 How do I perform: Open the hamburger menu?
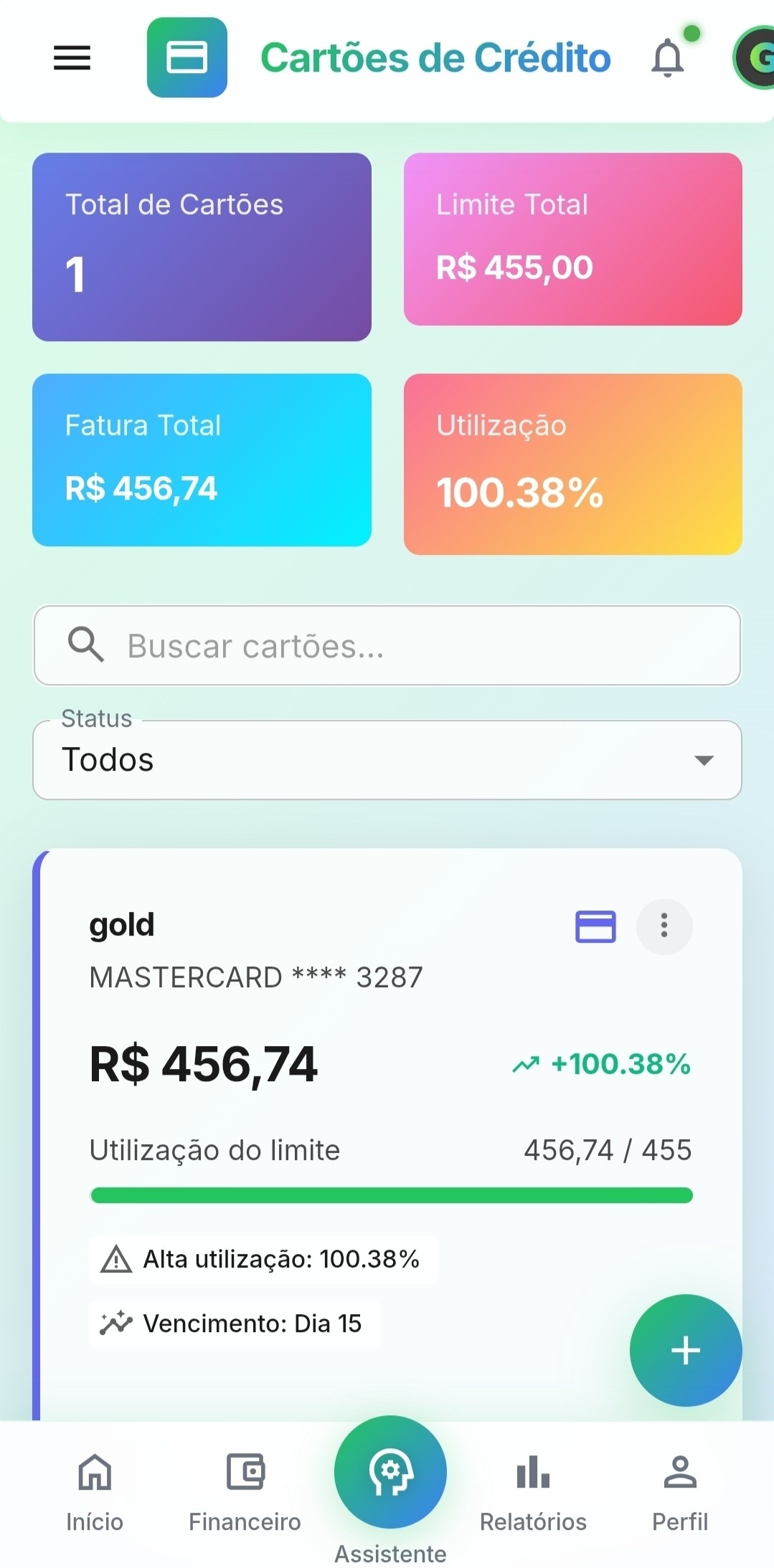(71, 57)
